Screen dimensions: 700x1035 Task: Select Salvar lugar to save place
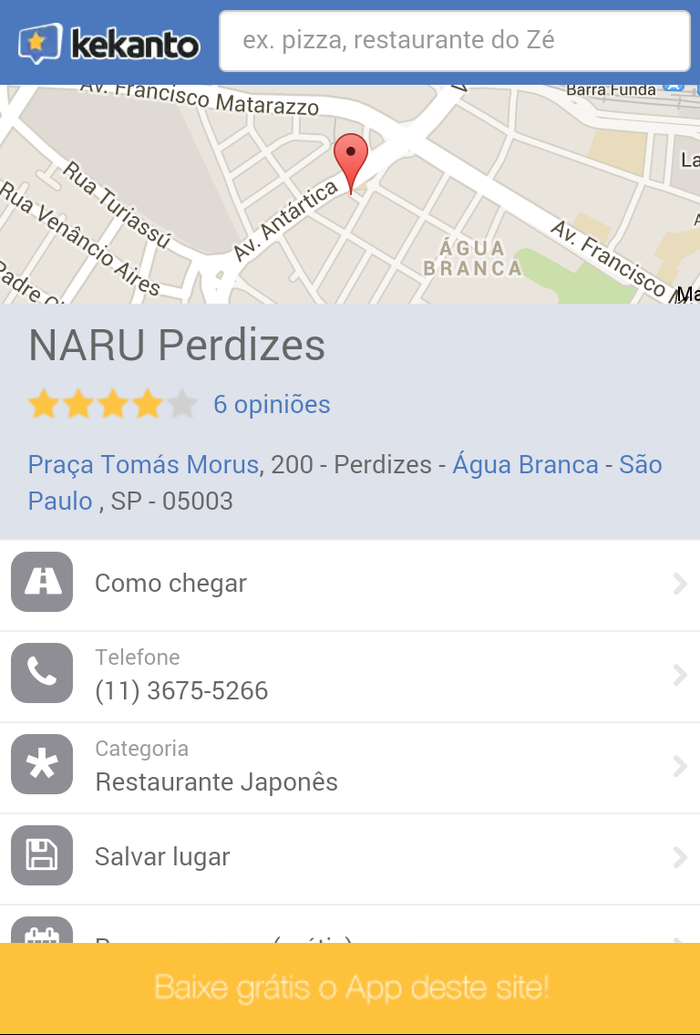click(x=350, y=858)
